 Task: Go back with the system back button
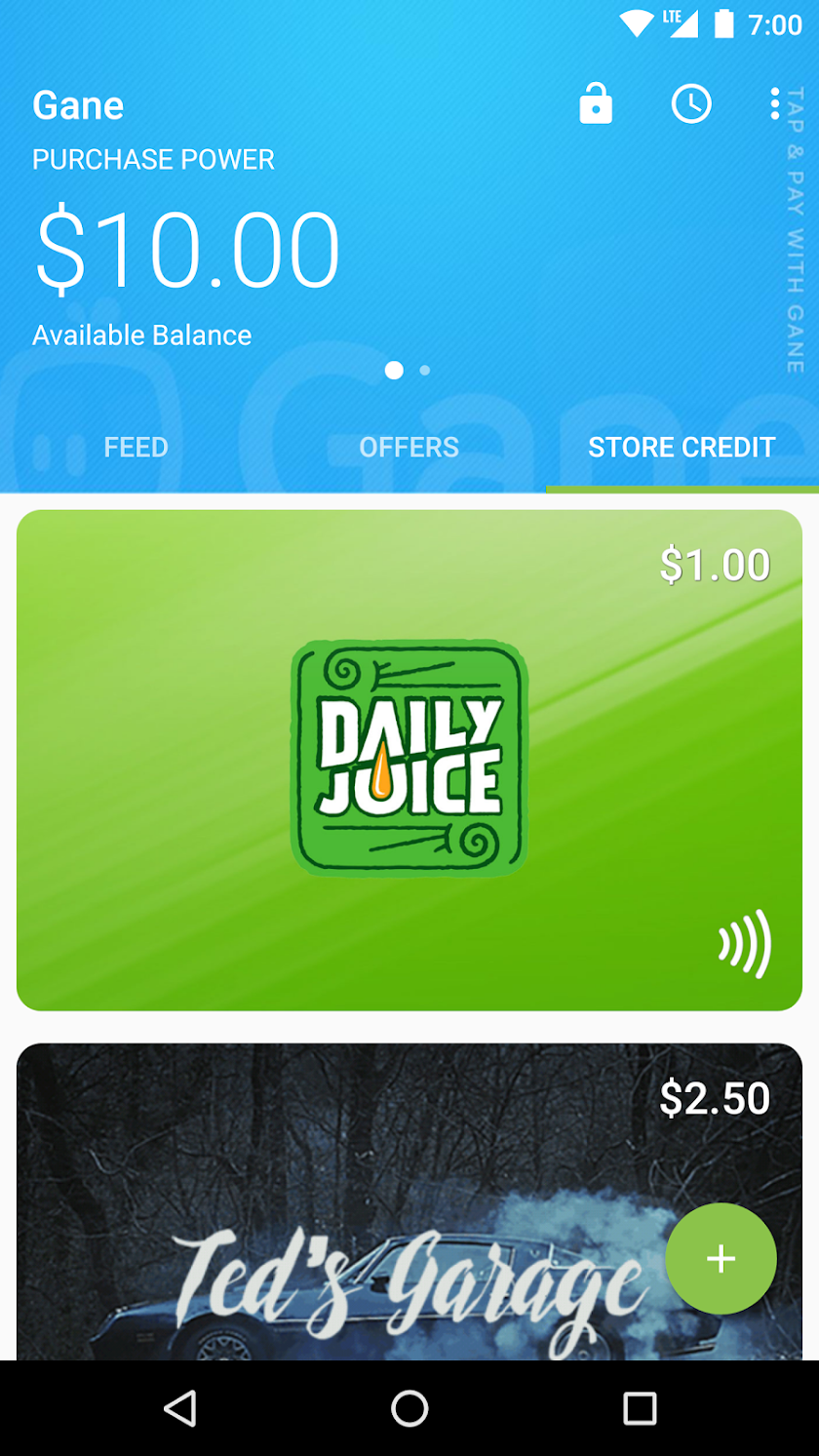179,1408
